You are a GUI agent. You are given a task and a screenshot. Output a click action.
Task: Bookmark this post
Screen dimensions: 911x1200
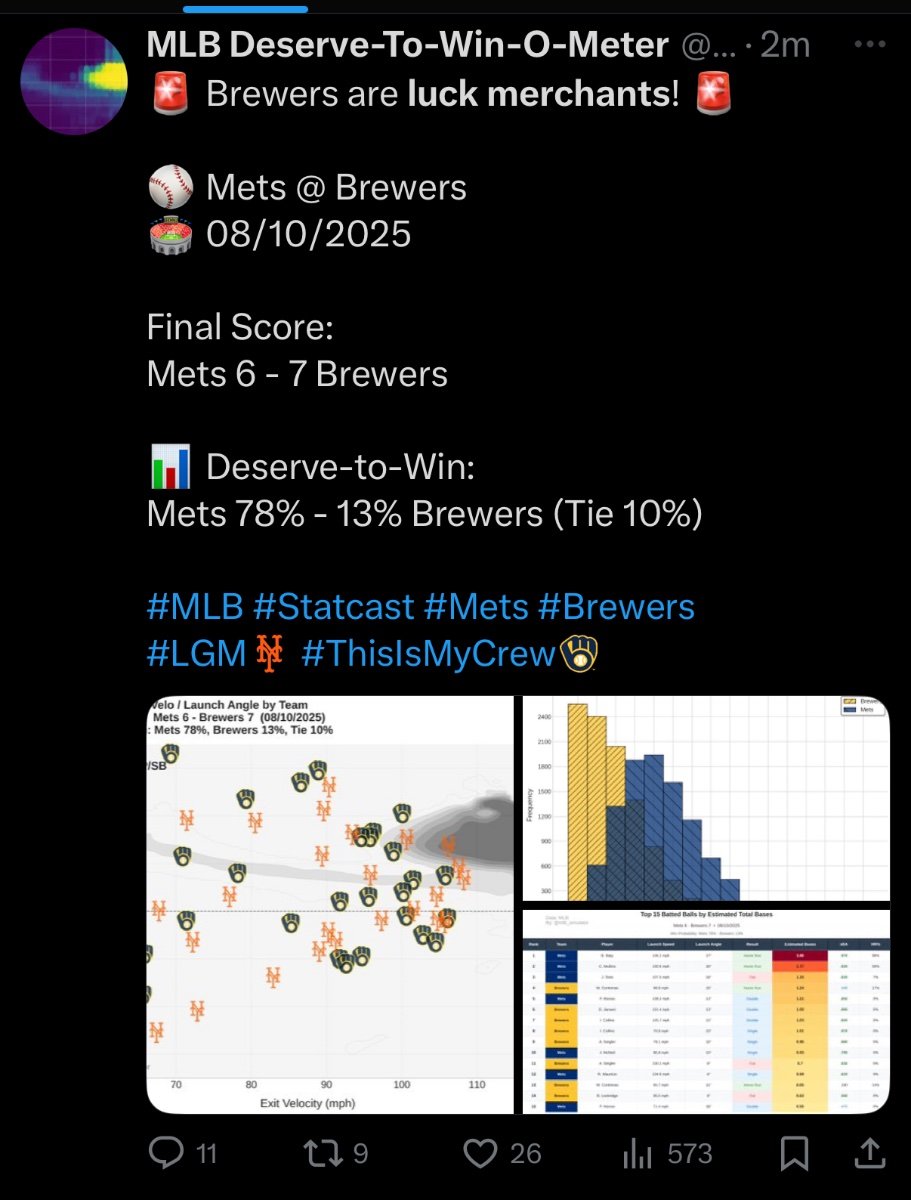794,1154
